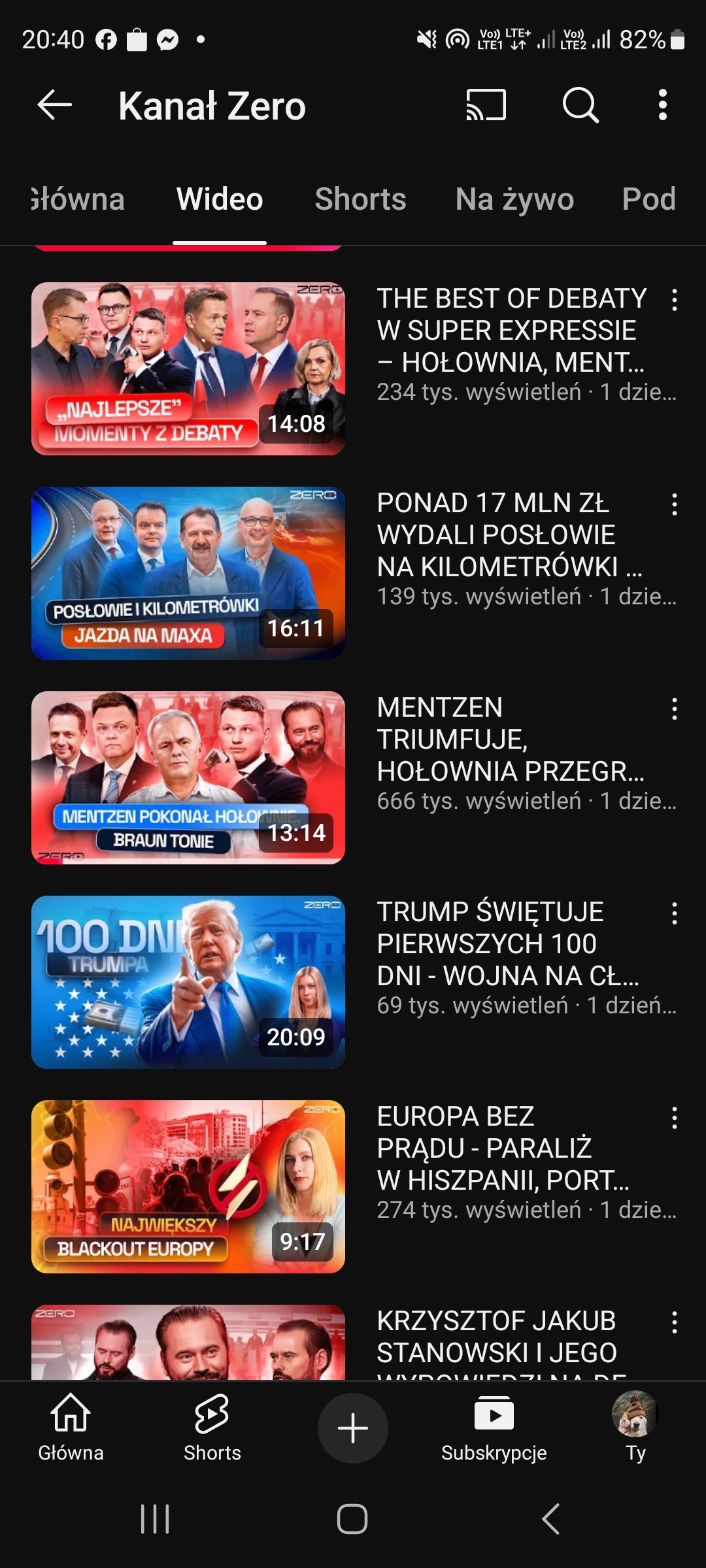This screenshot has width=706, height=1568.
Task: Go to the Subskrypcje tab
Action: [494, 1428]
